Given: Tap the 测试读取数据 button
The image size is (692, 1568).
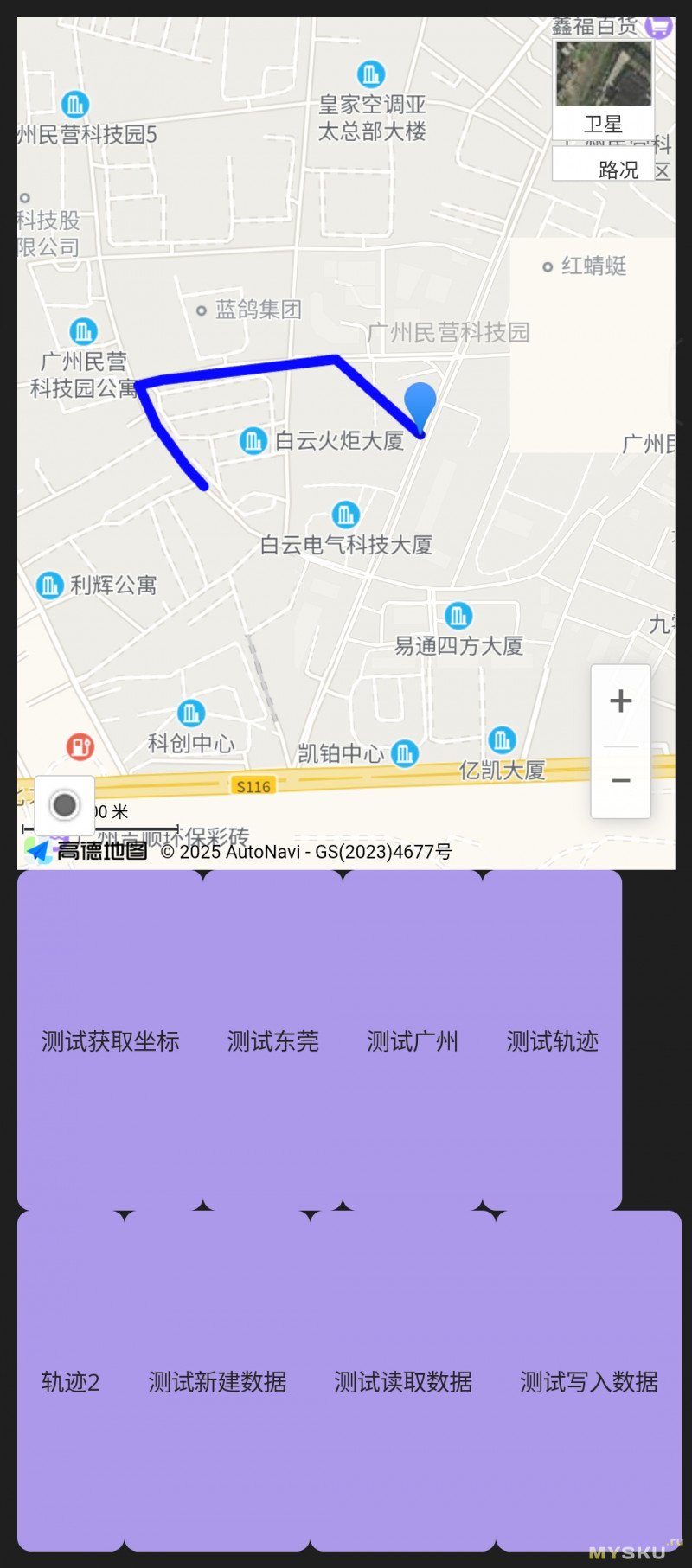Looking at the screenshot, I should point(403,1381).
